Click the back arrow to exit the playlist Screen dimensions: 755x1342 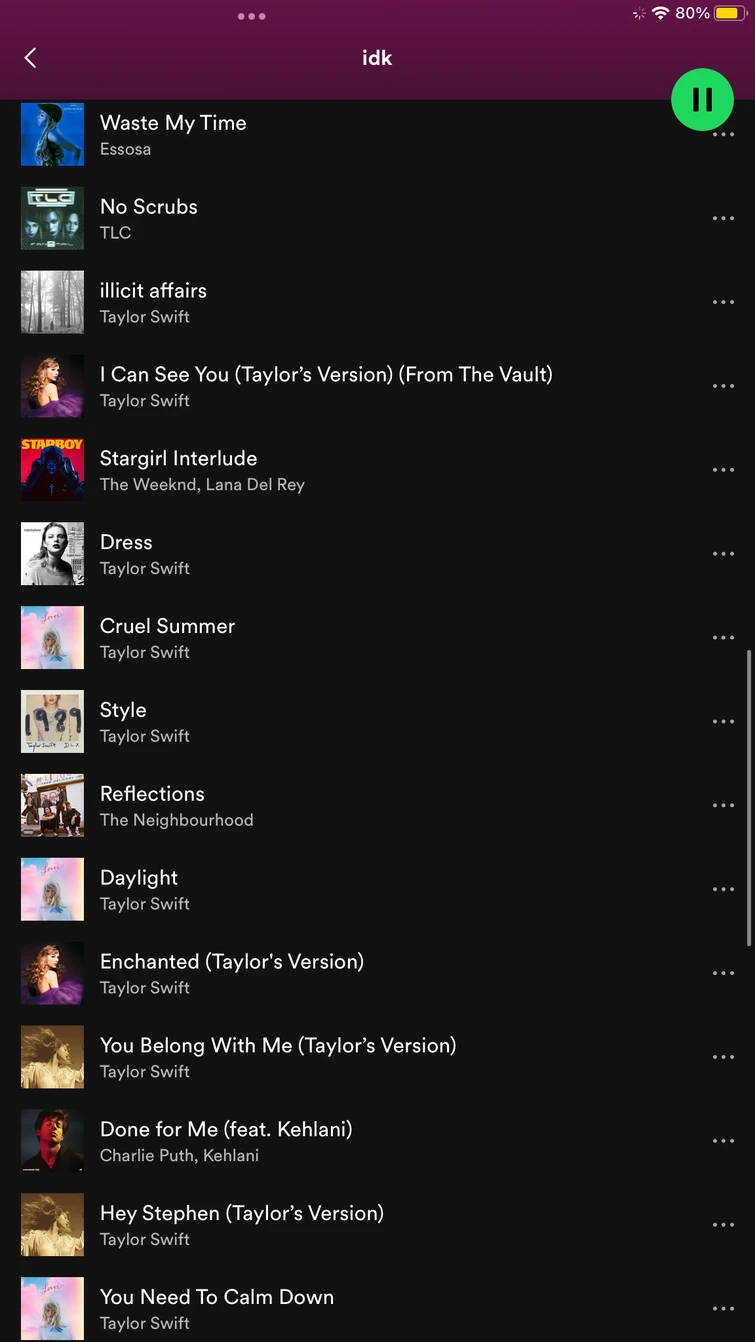coord(30,57)
